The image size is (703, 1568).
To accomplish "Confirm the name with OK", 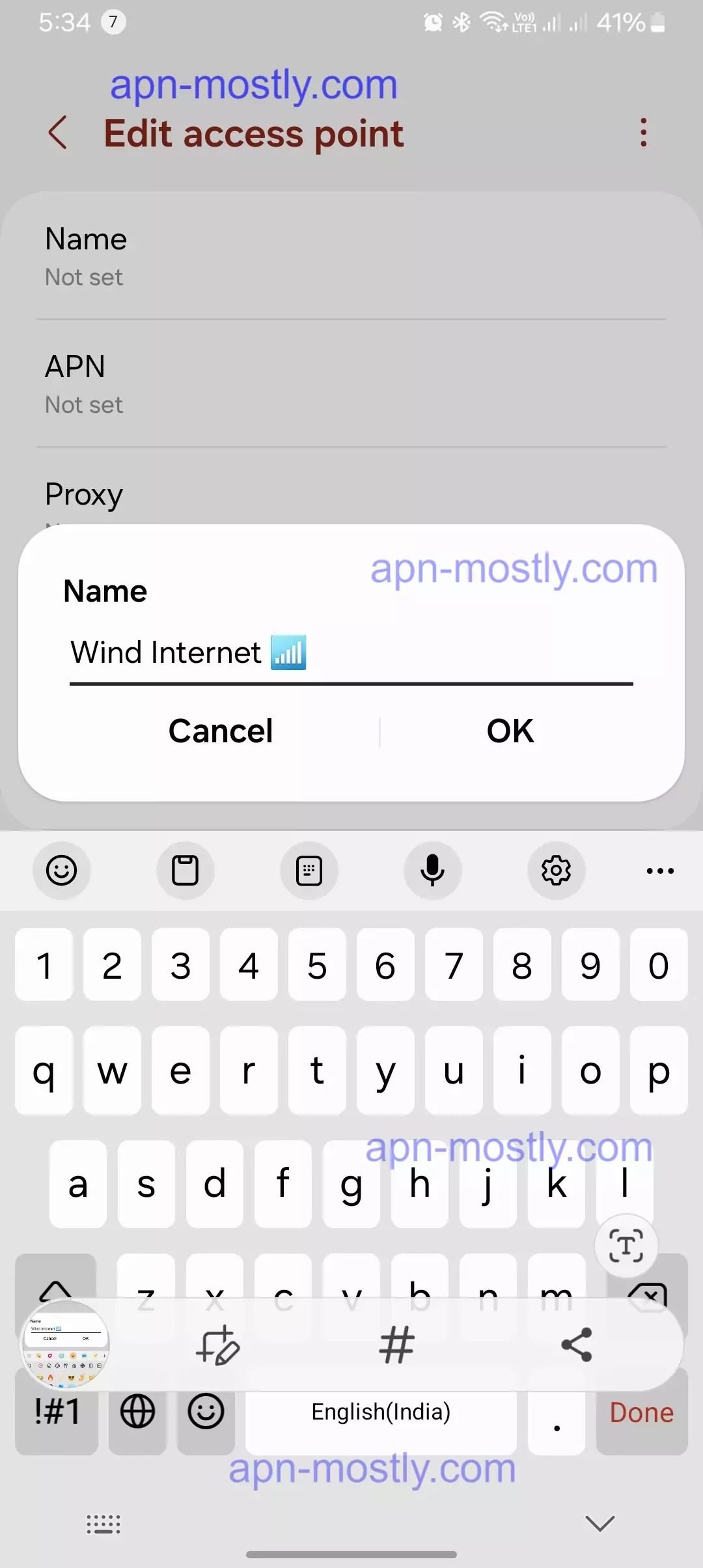I will [510, 731].
